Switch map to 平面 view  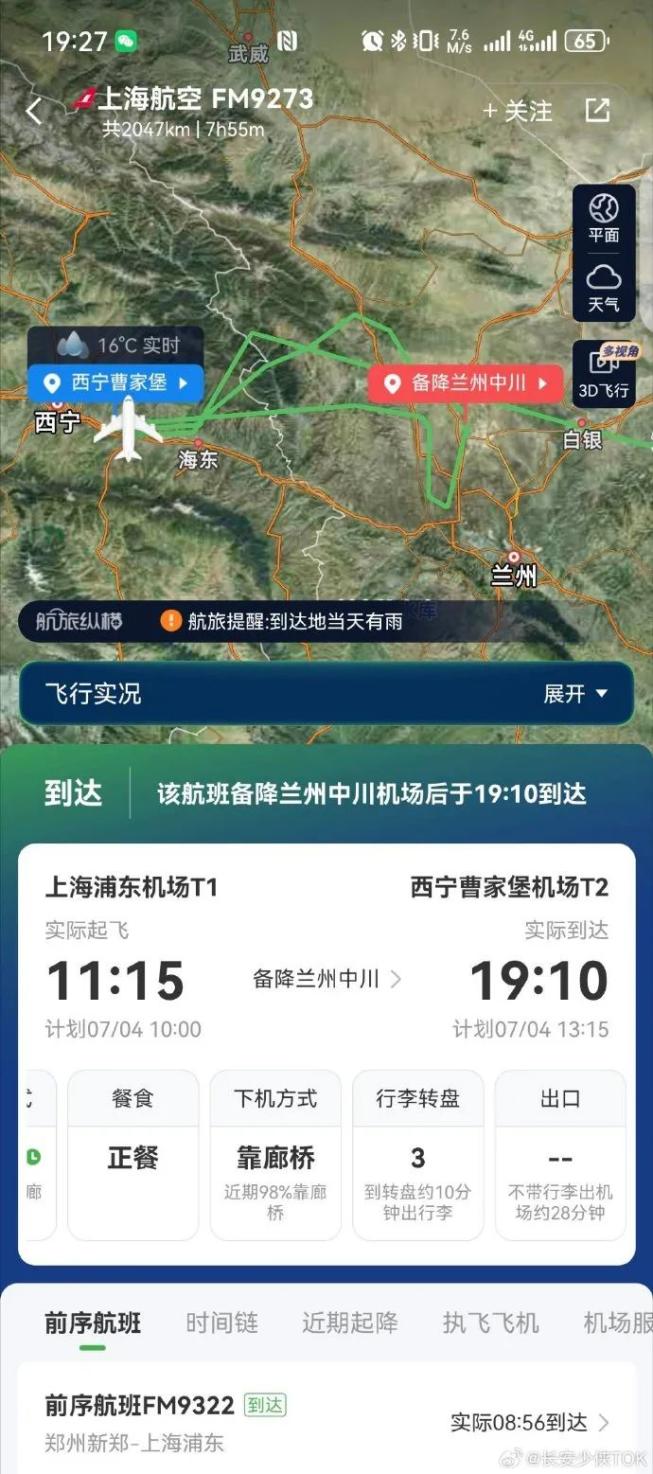(x=603, y=218)
